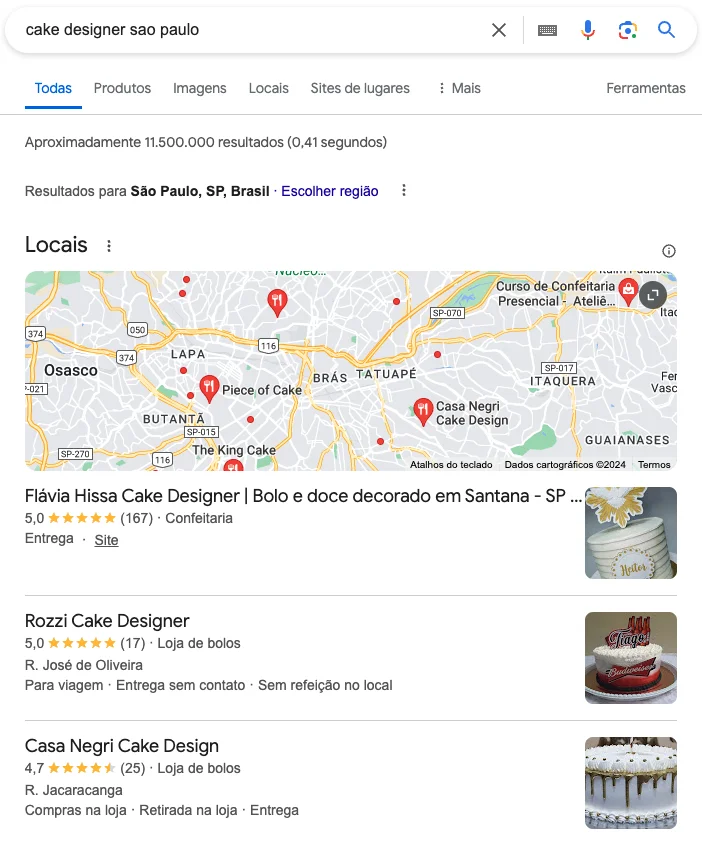Open Flávia Hissa Cake Designer listing
This screenshot has width=702, height=861.
(x=302, y=496)
